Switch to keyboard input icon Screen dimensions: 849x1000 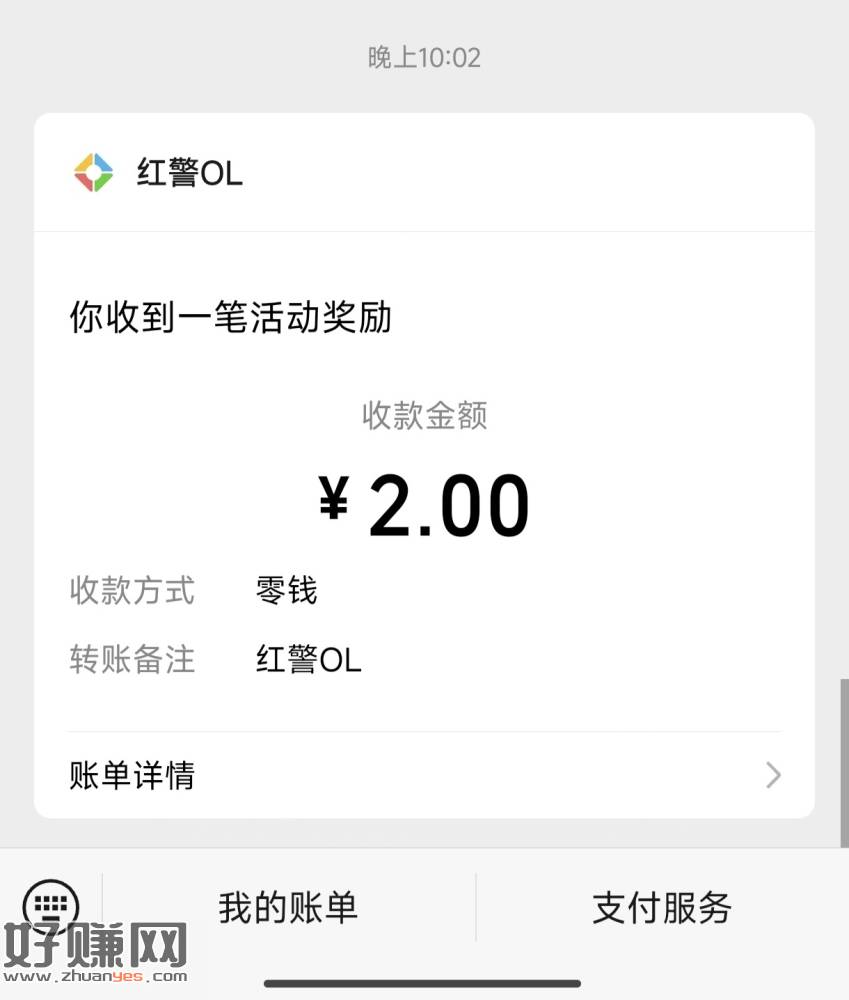coord(51,905)
